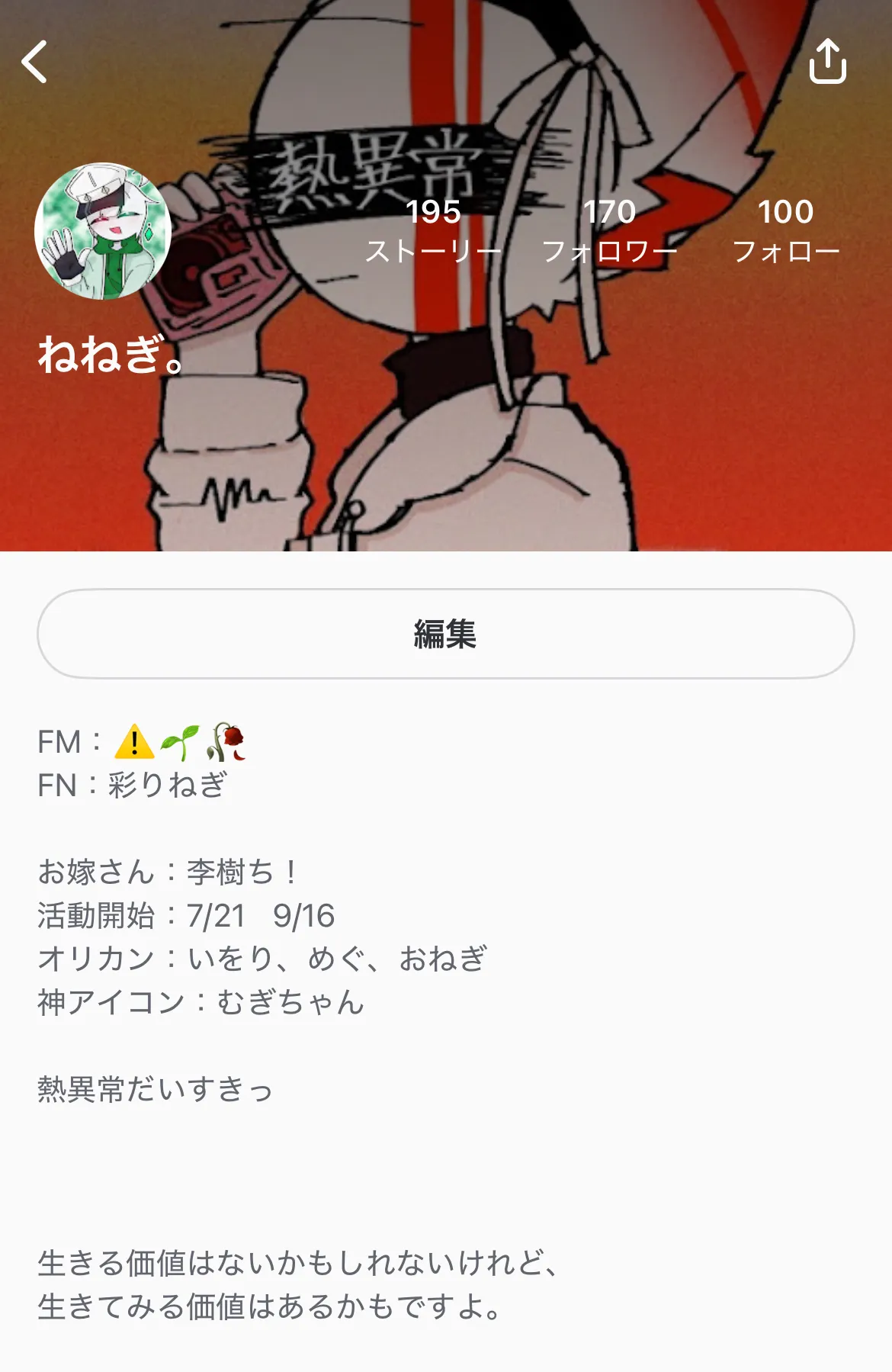Image resolution: width=892 pixels, height=1372 pixels.
Task: Share this profile via share icon
Action: (827, 61)
